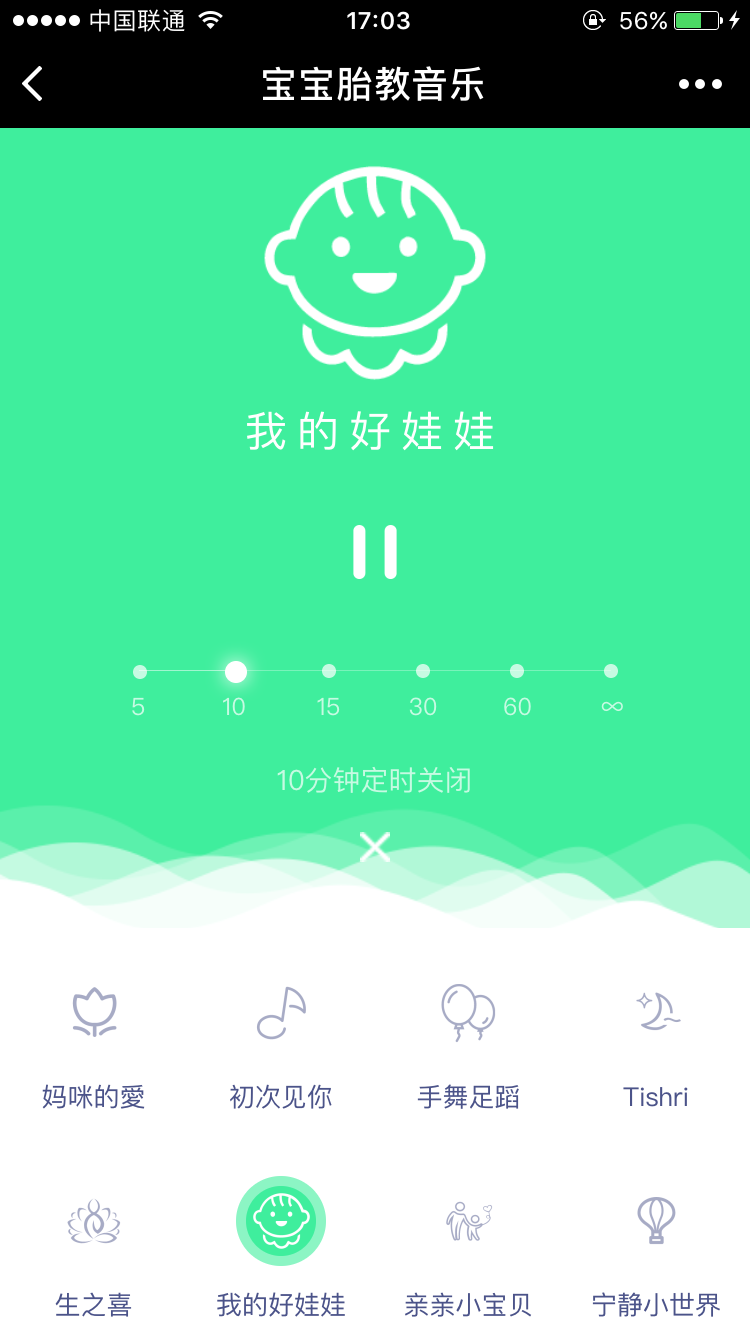Screen dimensions: 750x1334
Task: Set sleep timer to 60 minutes
Action: point(517,672)
